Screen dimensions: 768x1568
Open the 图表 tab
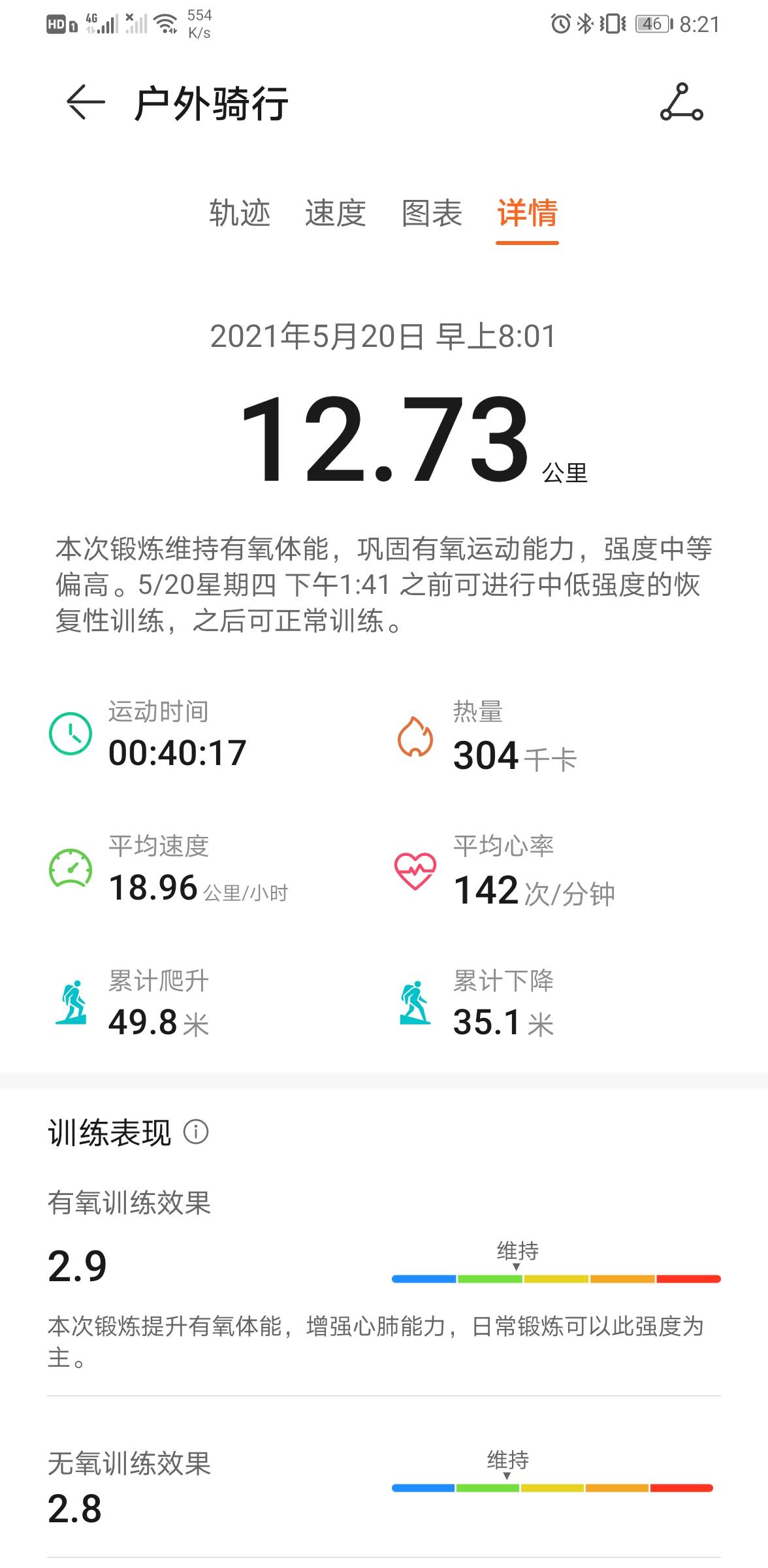click(432, 213)
